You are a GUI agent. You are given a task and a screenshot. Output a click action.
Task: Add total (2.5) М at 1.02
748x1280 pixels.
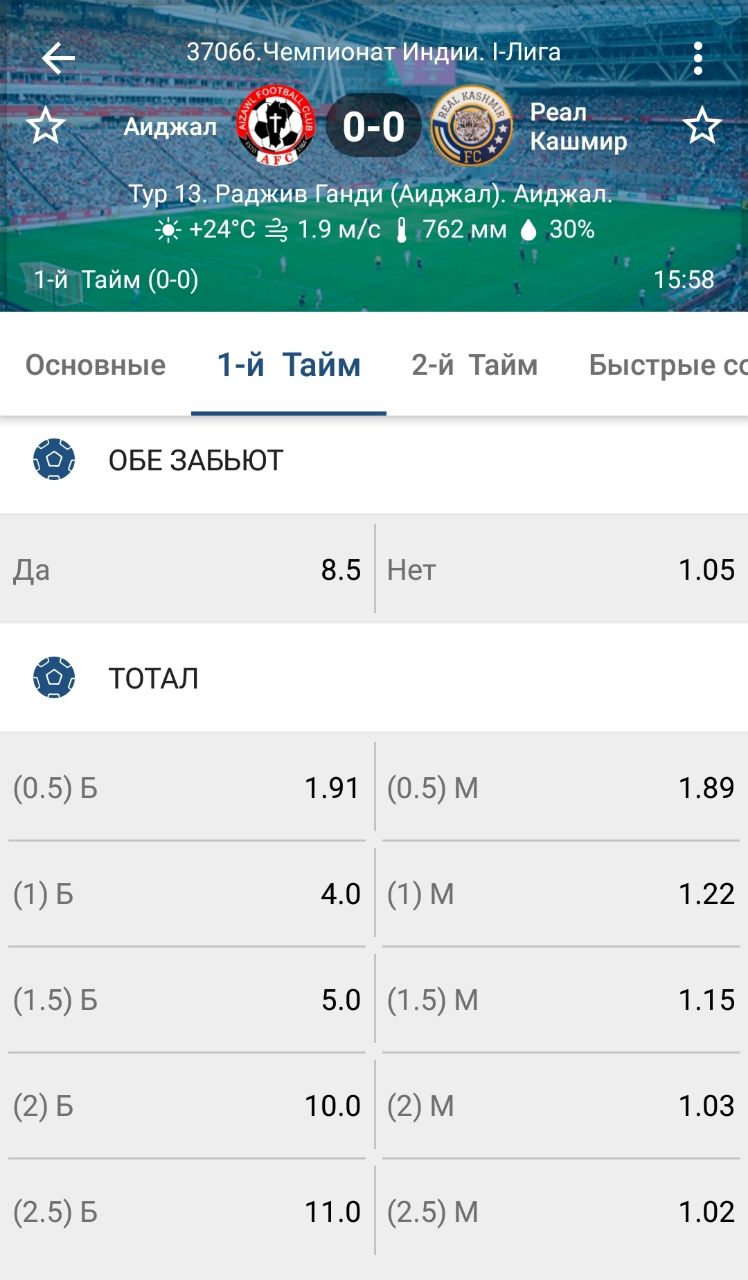561,1212
